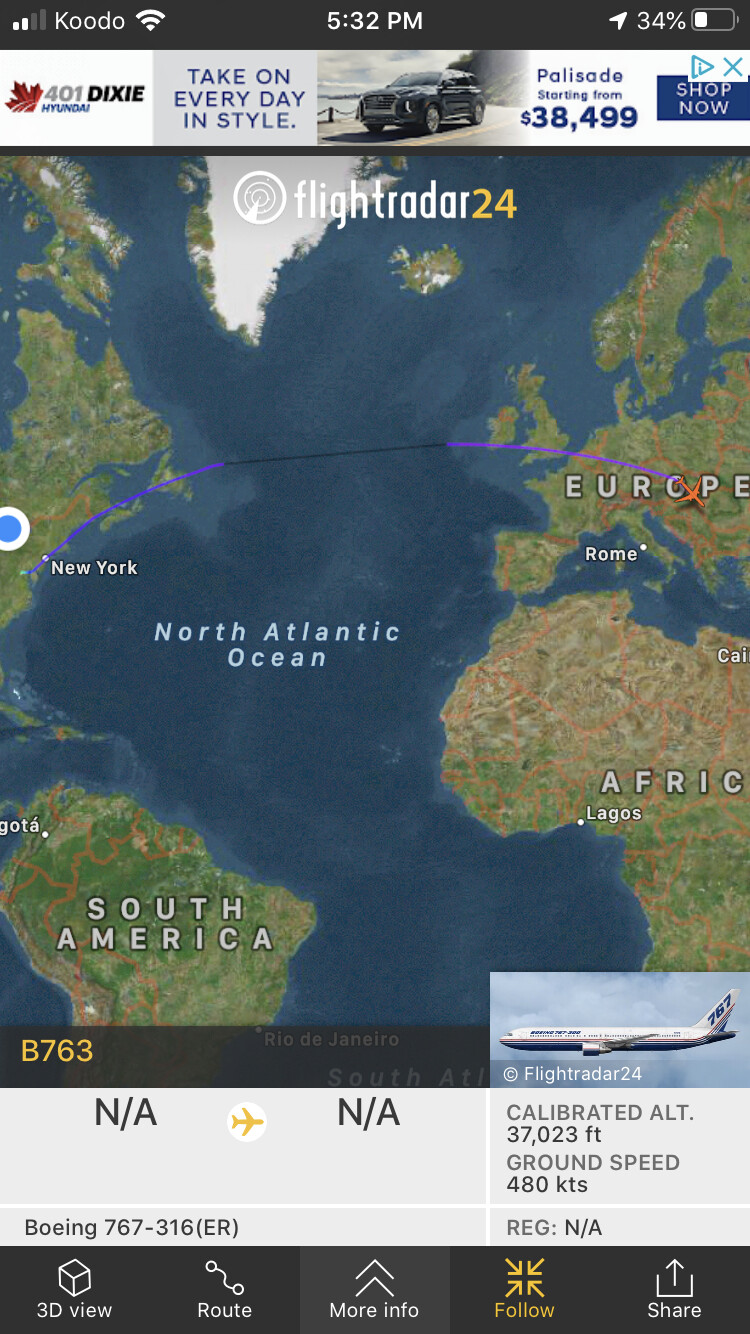750x1334 pixels.
Task: Show the flight route
Action: pos(224,1290)
